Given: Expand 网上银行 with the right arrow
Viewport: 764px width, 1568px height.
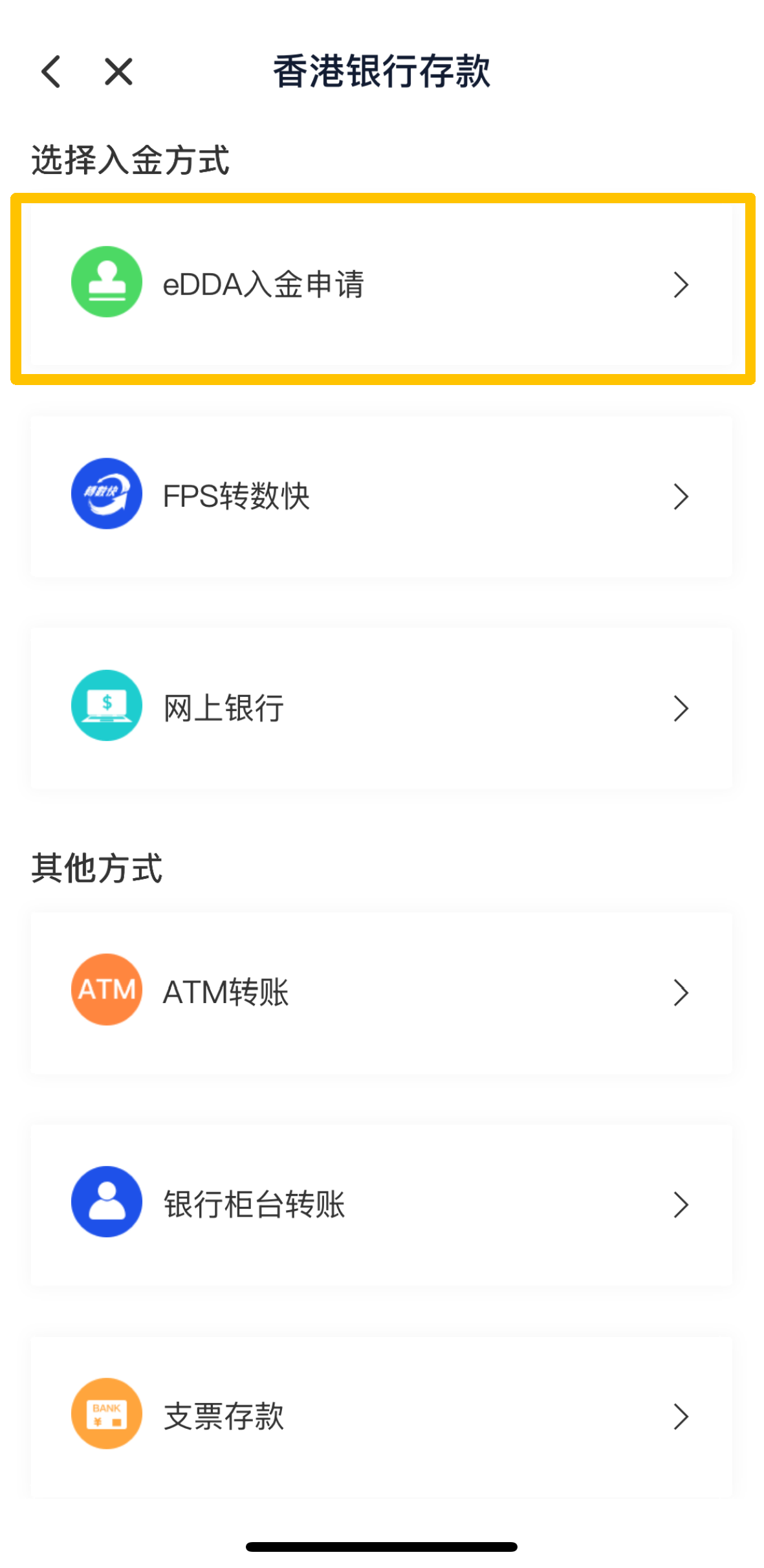Looking at the screenshot, I should (681, 709).
